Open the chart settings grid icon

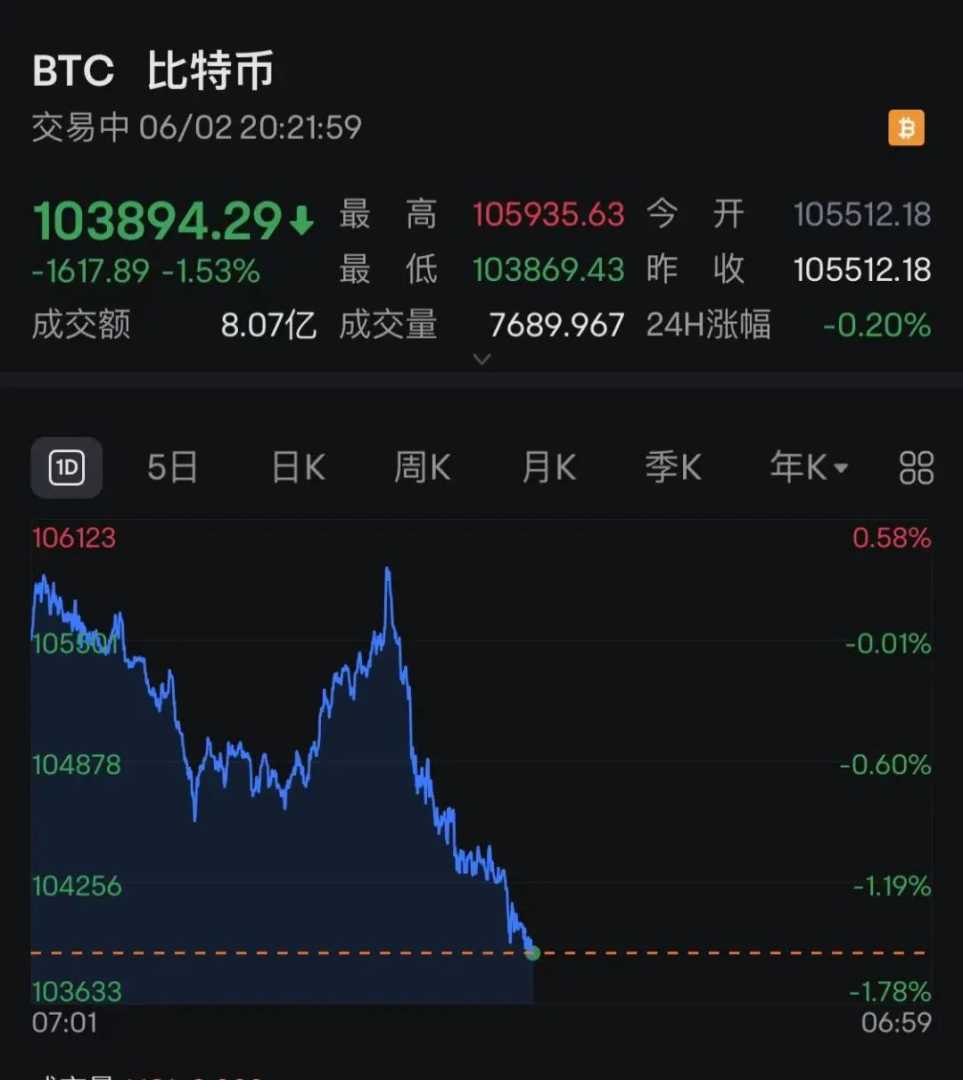click(x=916, y=467)
